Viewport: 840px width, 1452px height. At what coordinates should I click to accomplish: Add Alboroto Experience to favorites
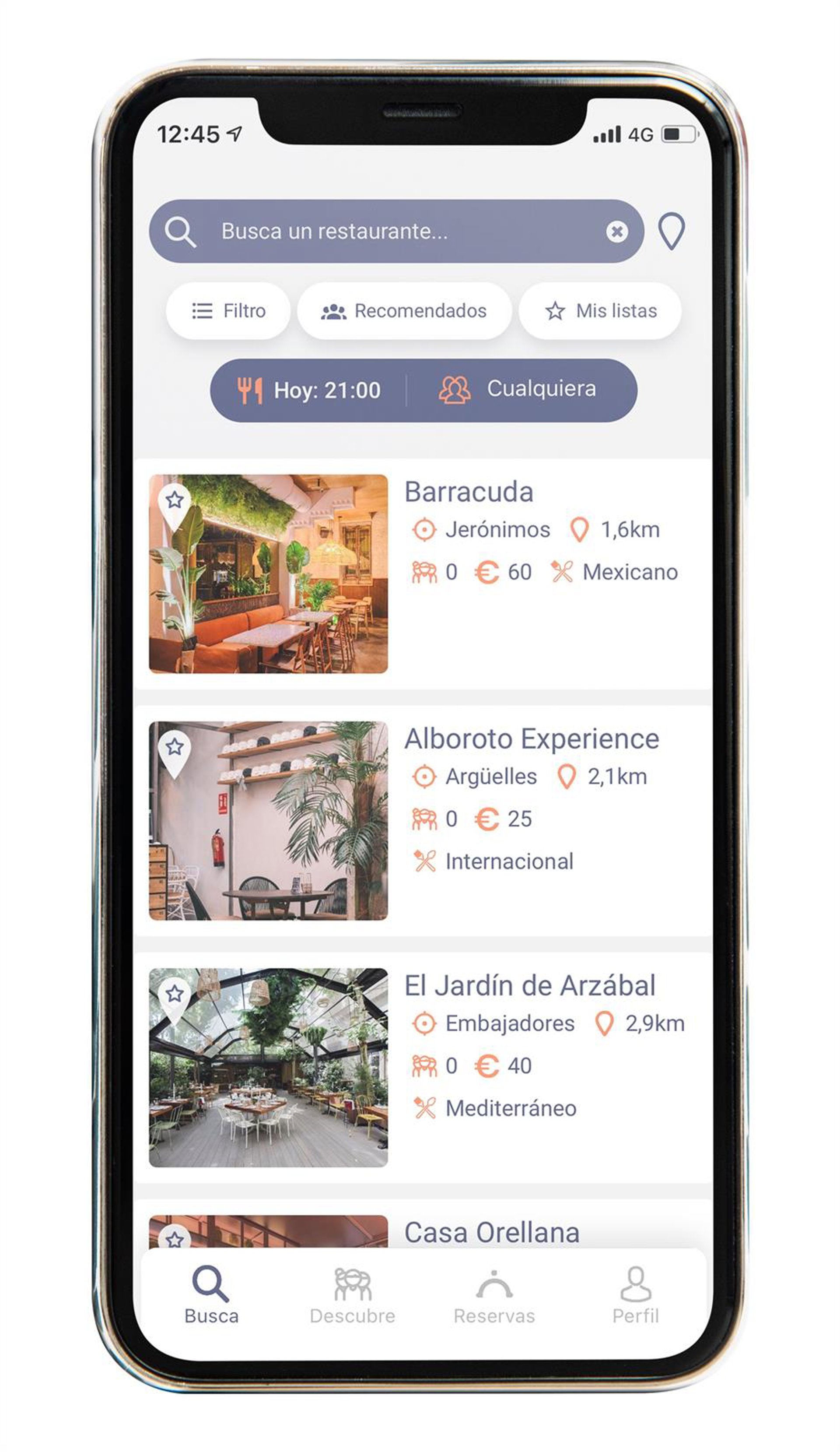(175, 747)
